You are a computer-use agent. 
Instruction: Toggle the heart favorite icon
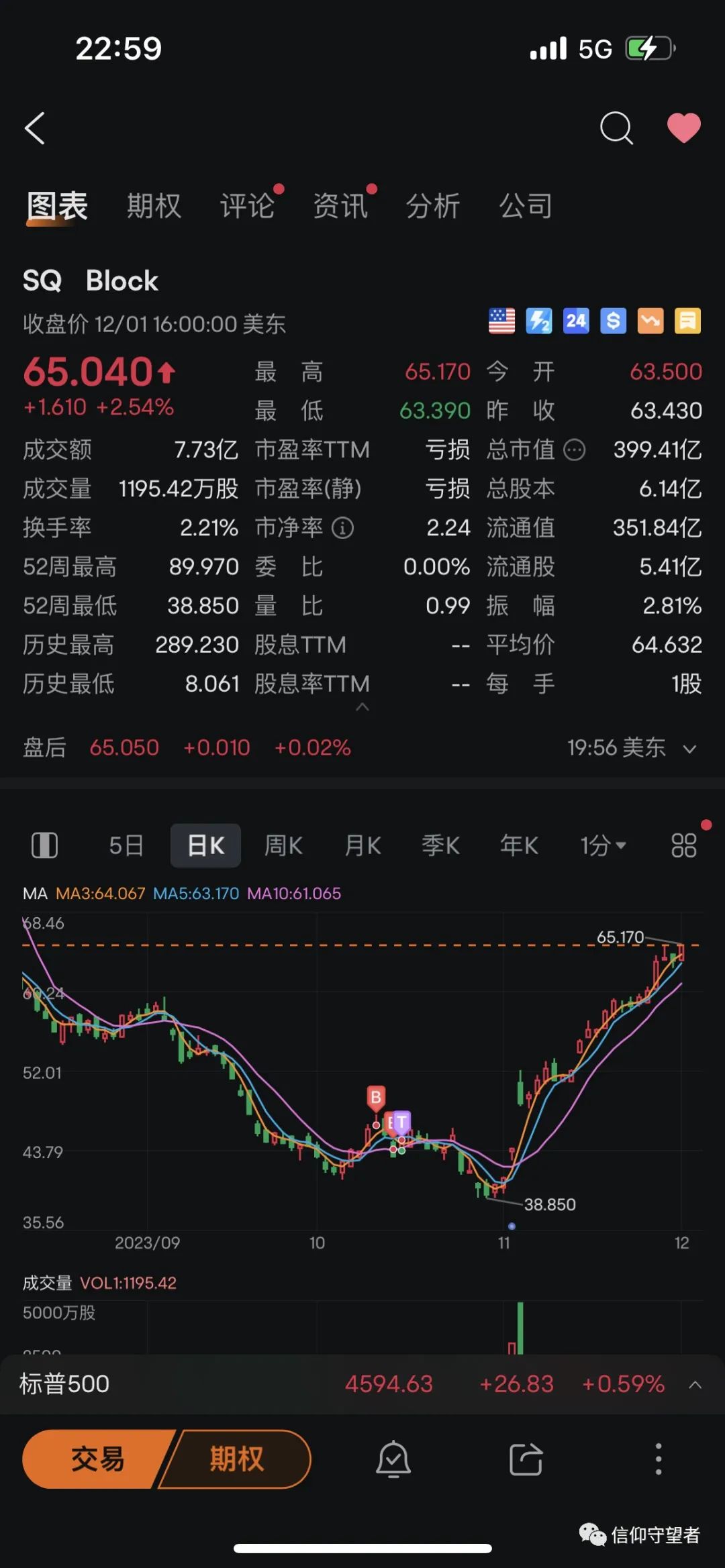coord(683,128)
